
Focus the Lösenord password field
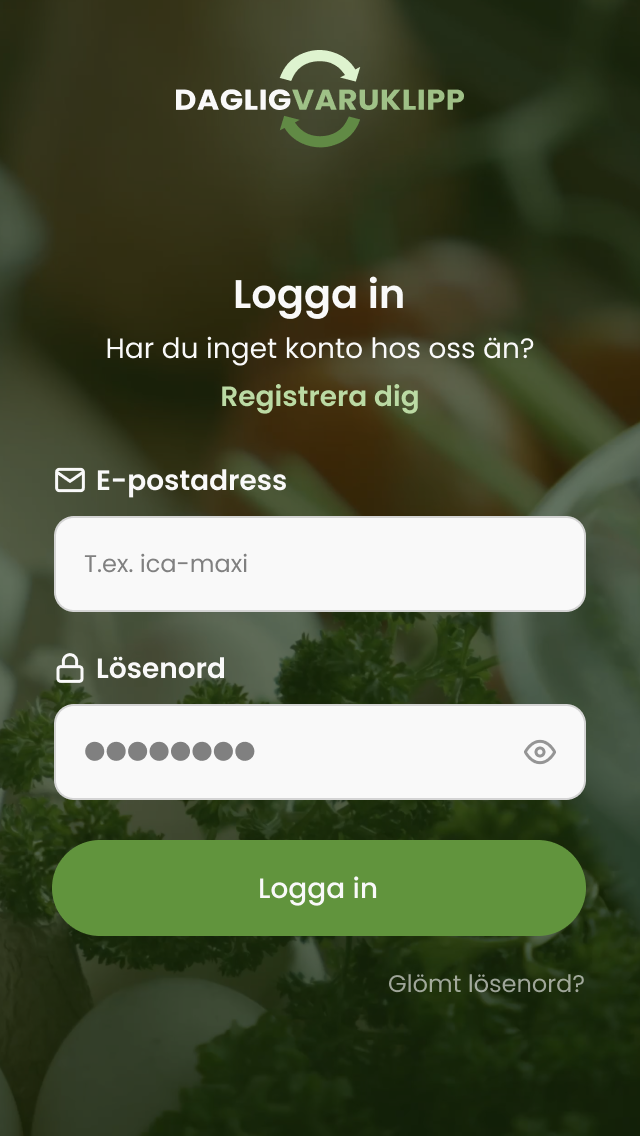point(290,752)
